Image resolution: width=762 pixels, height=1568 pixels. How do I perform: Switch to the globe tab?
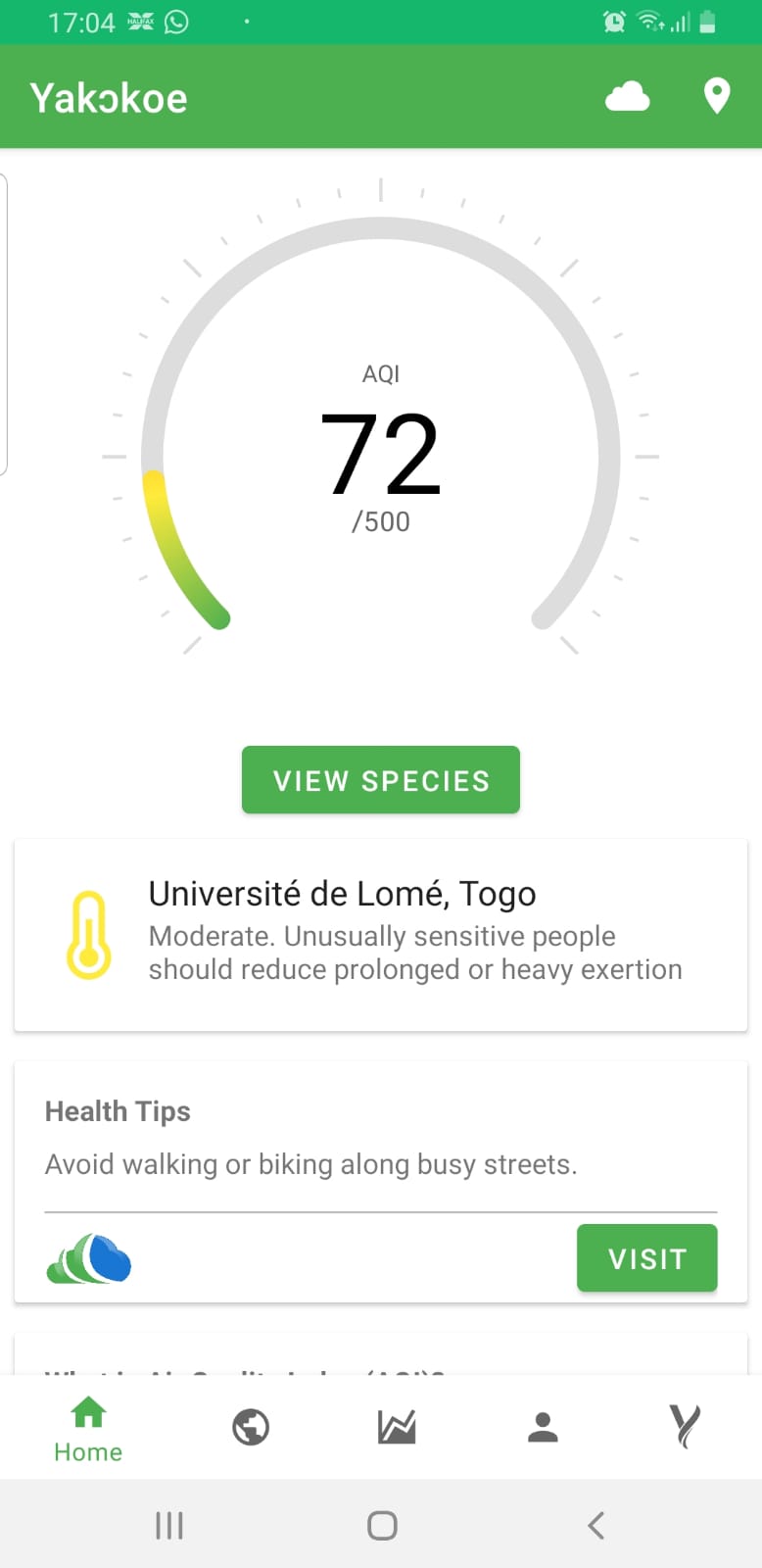point(251,1427)
